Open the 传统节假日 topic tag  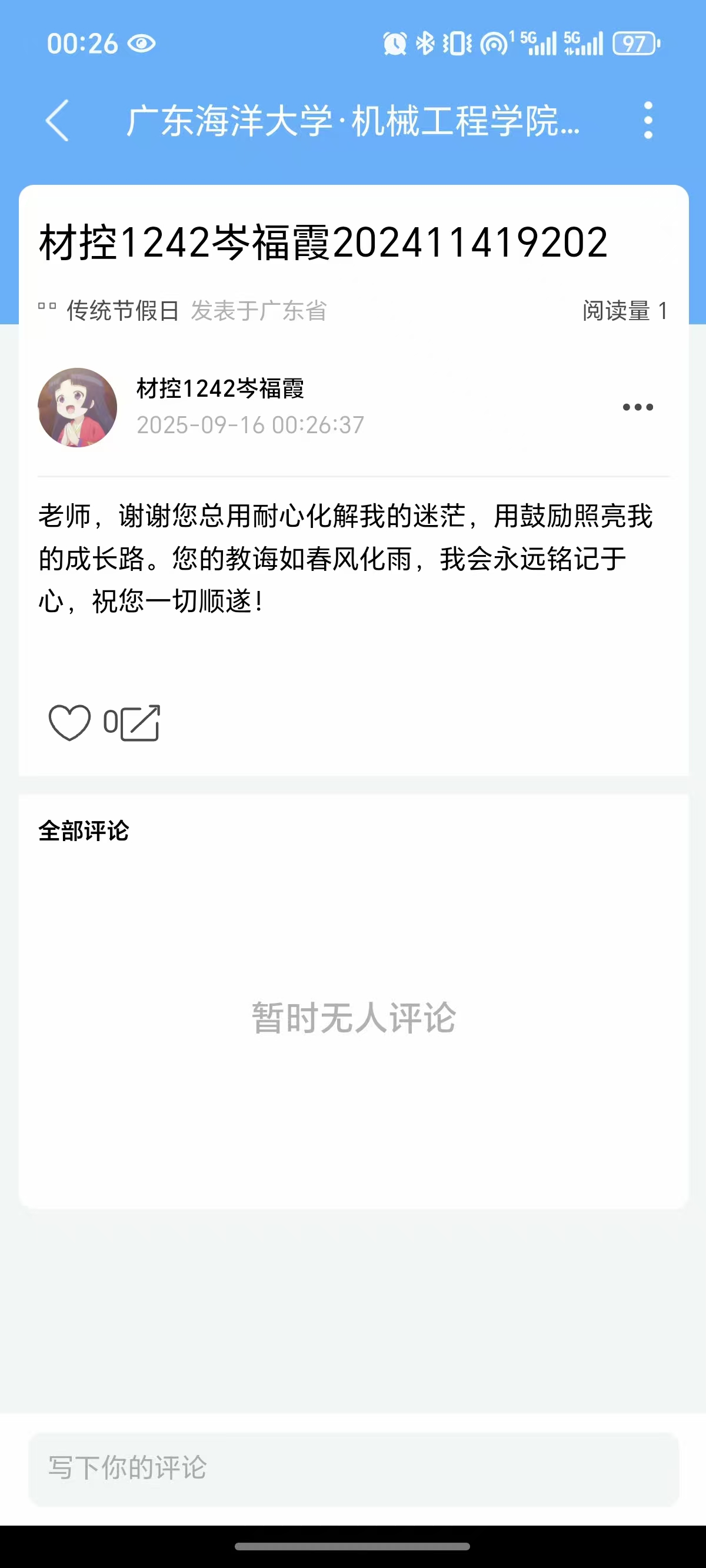[x=122, y=310]
